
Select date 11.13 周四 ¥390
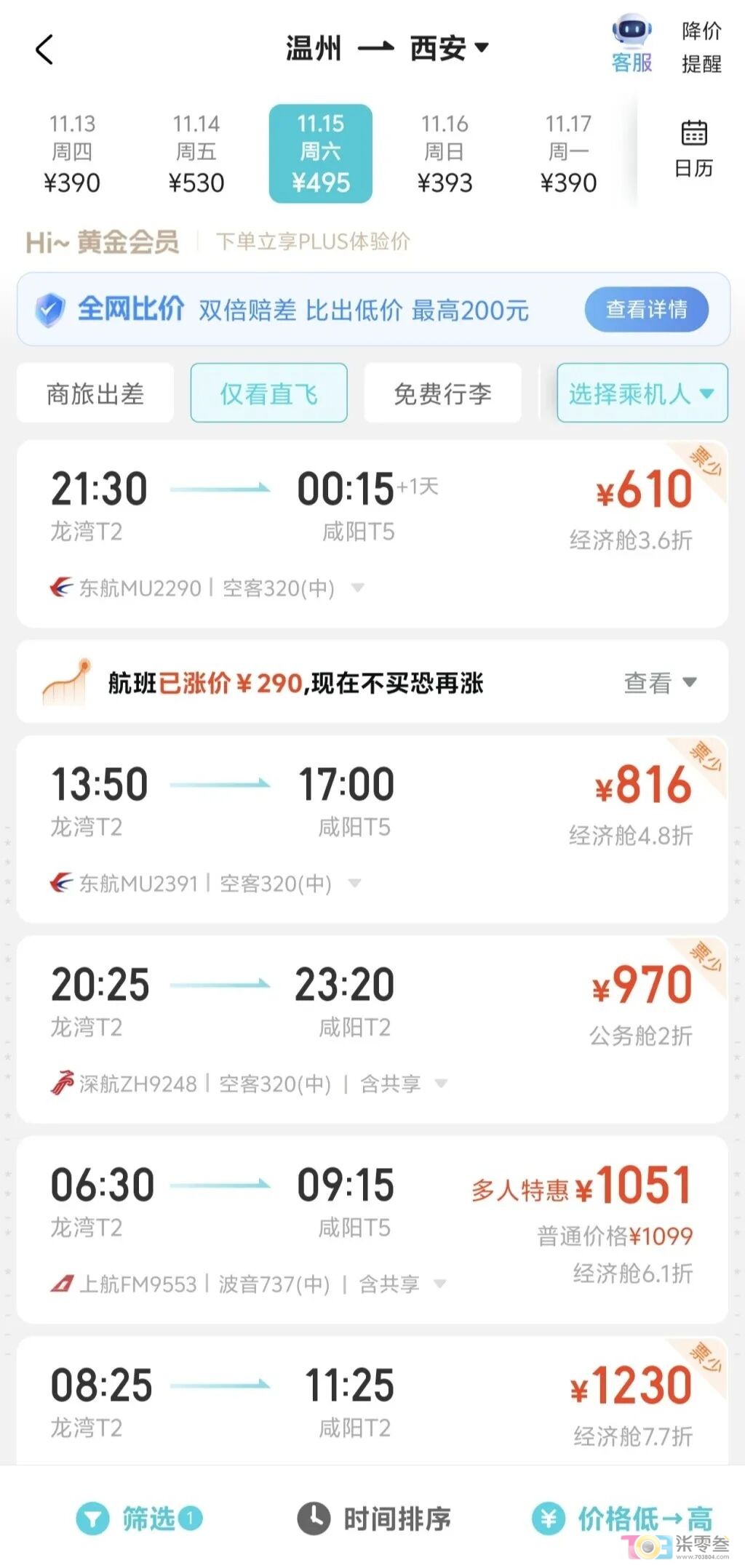pos(72,153)
